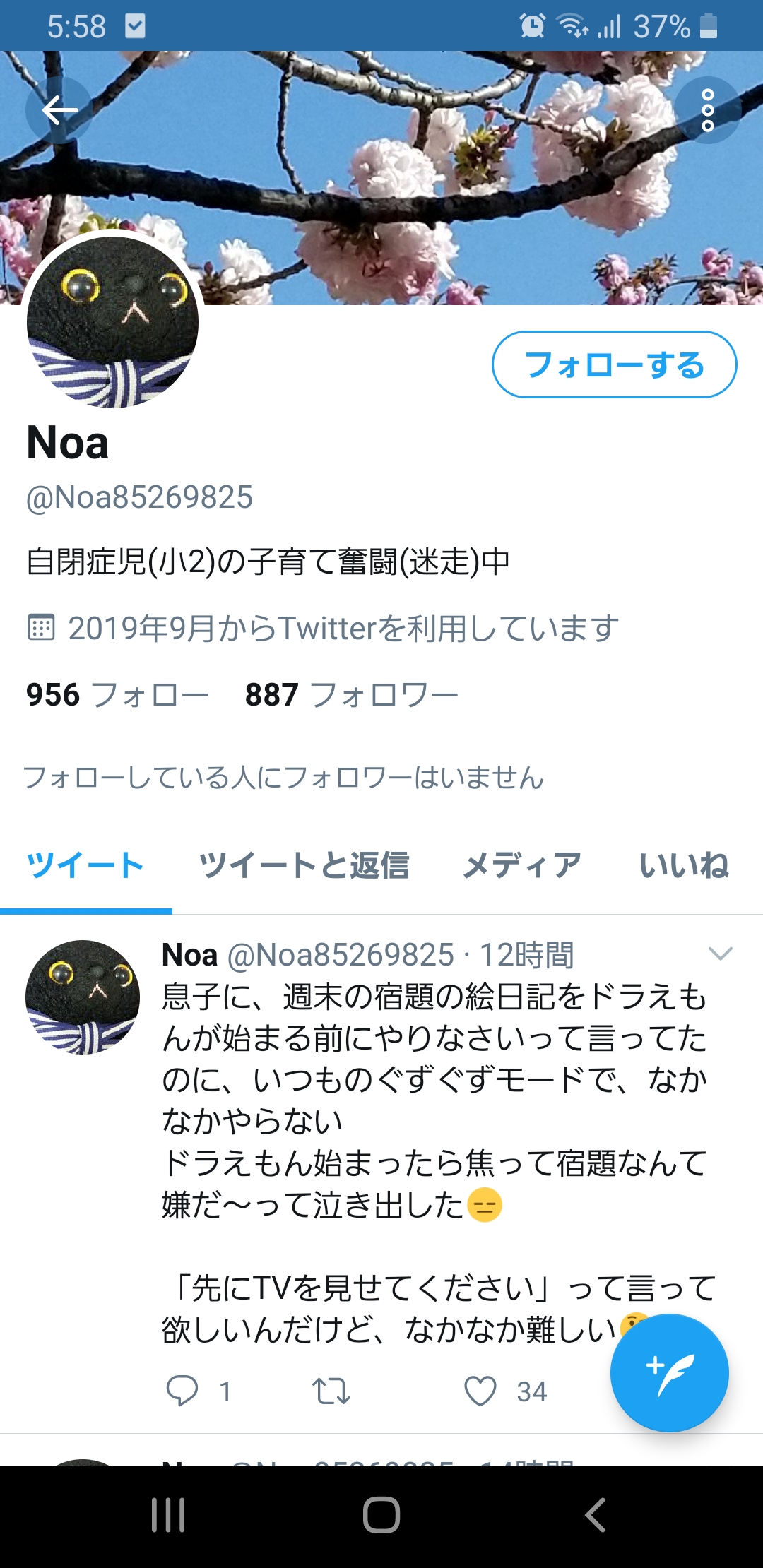Like the tweet with 34 likes

pos(480,1391)
